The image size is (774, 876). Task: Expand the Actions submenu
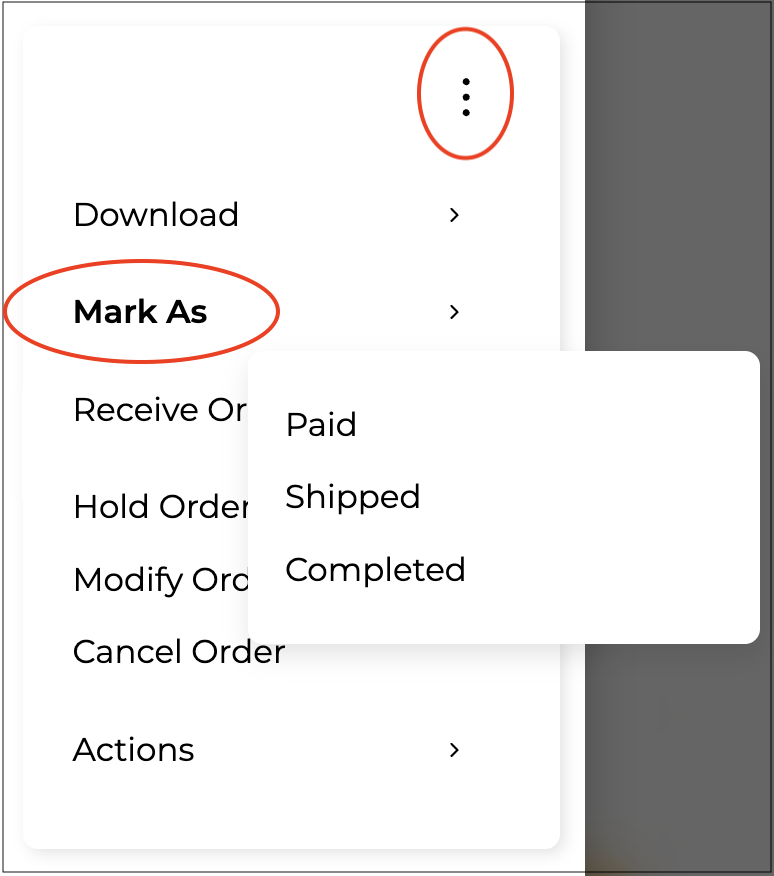coord(134,750)
